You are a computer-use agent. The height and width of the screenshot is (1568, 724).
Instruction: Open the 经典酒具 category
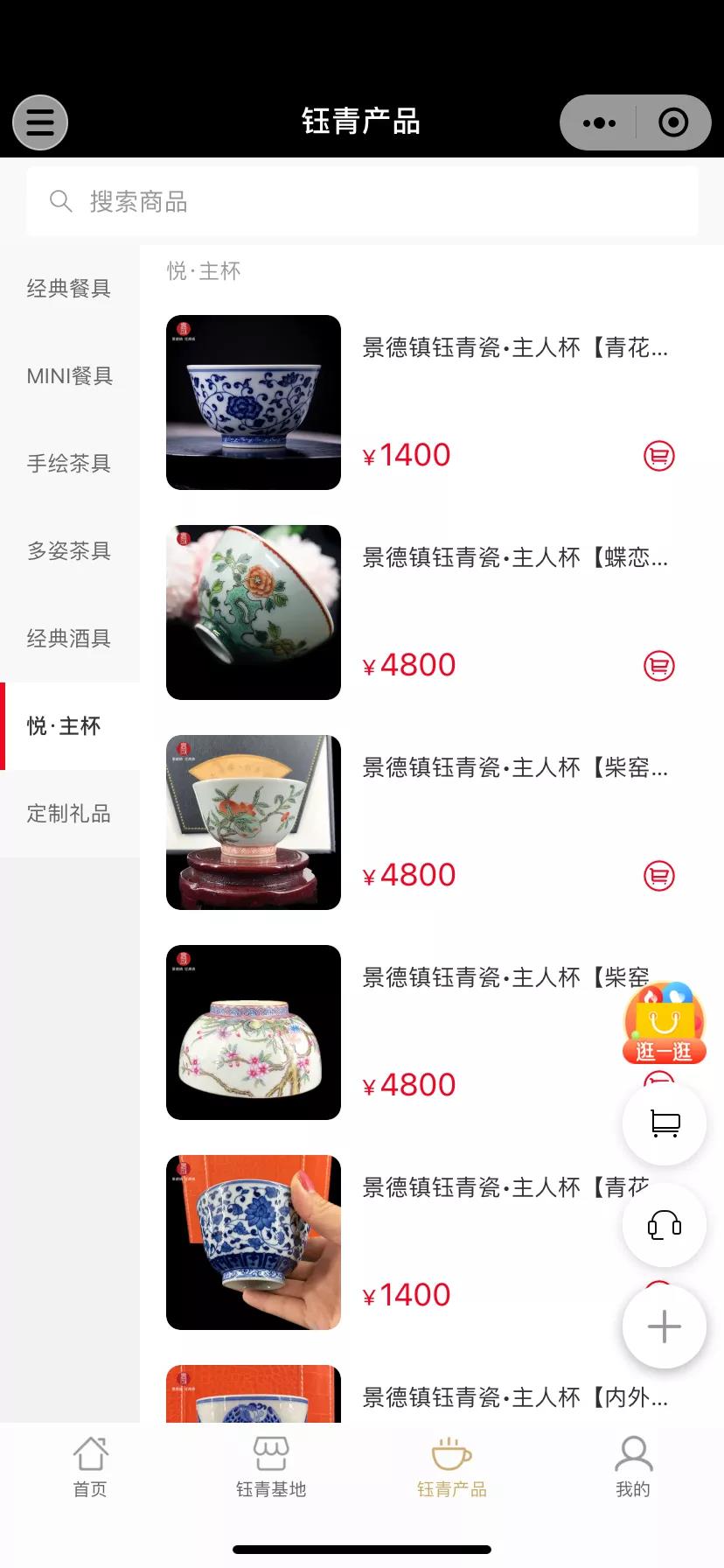click(69, 639)
